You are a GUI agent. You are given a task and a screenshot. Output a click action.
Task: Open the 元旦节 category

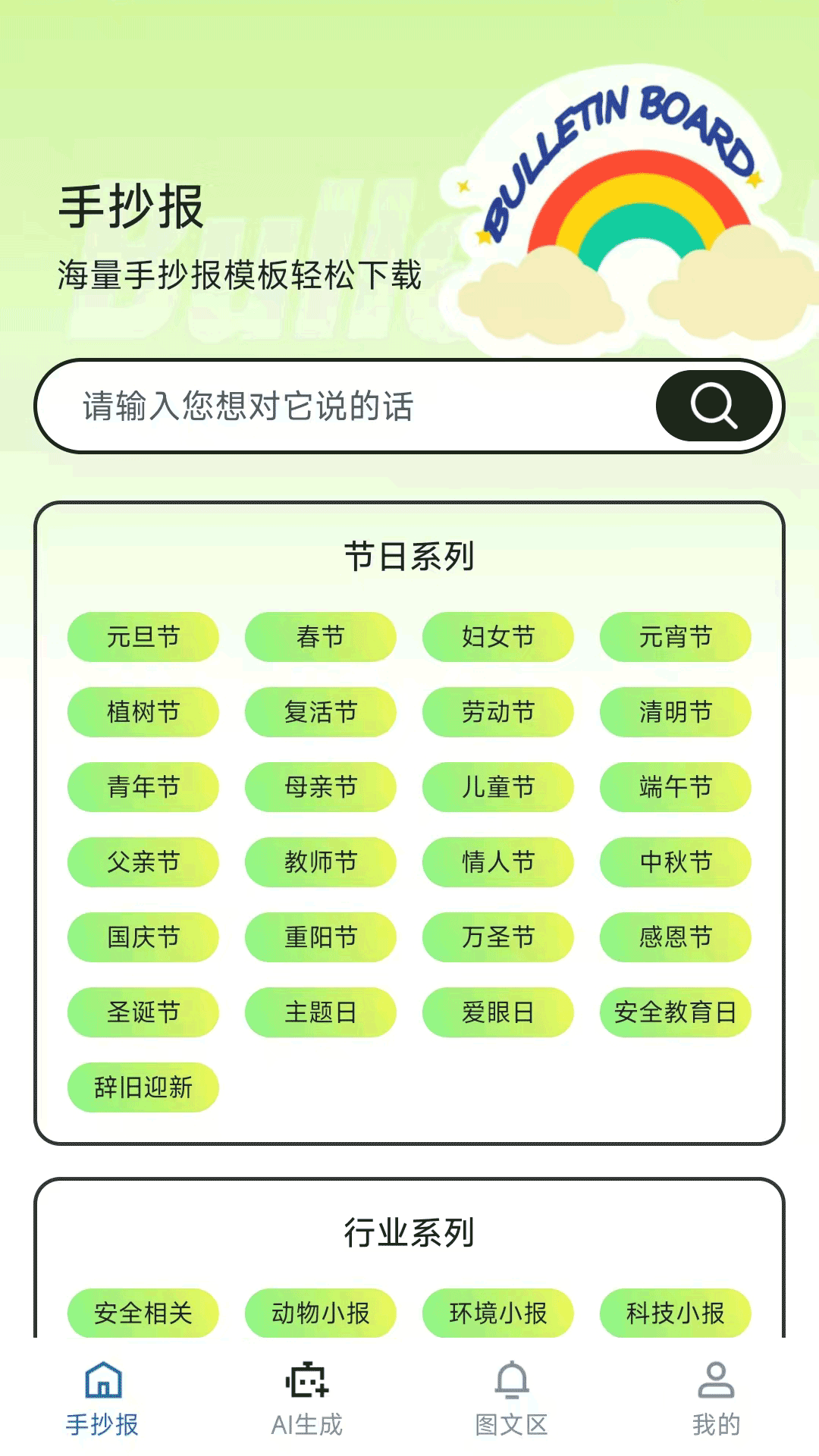(x=143, y=637)
